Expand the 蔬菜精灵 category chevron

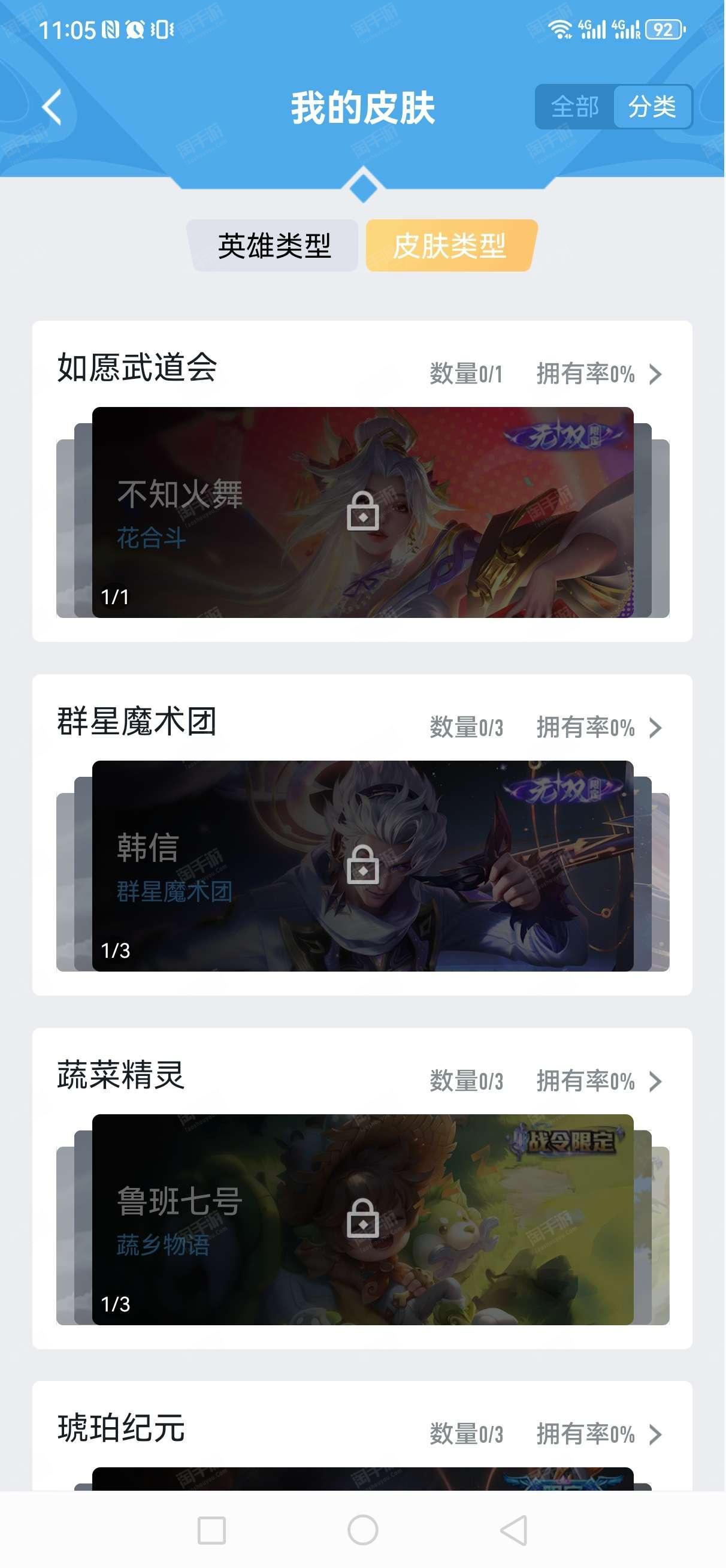click(655, 1081)
